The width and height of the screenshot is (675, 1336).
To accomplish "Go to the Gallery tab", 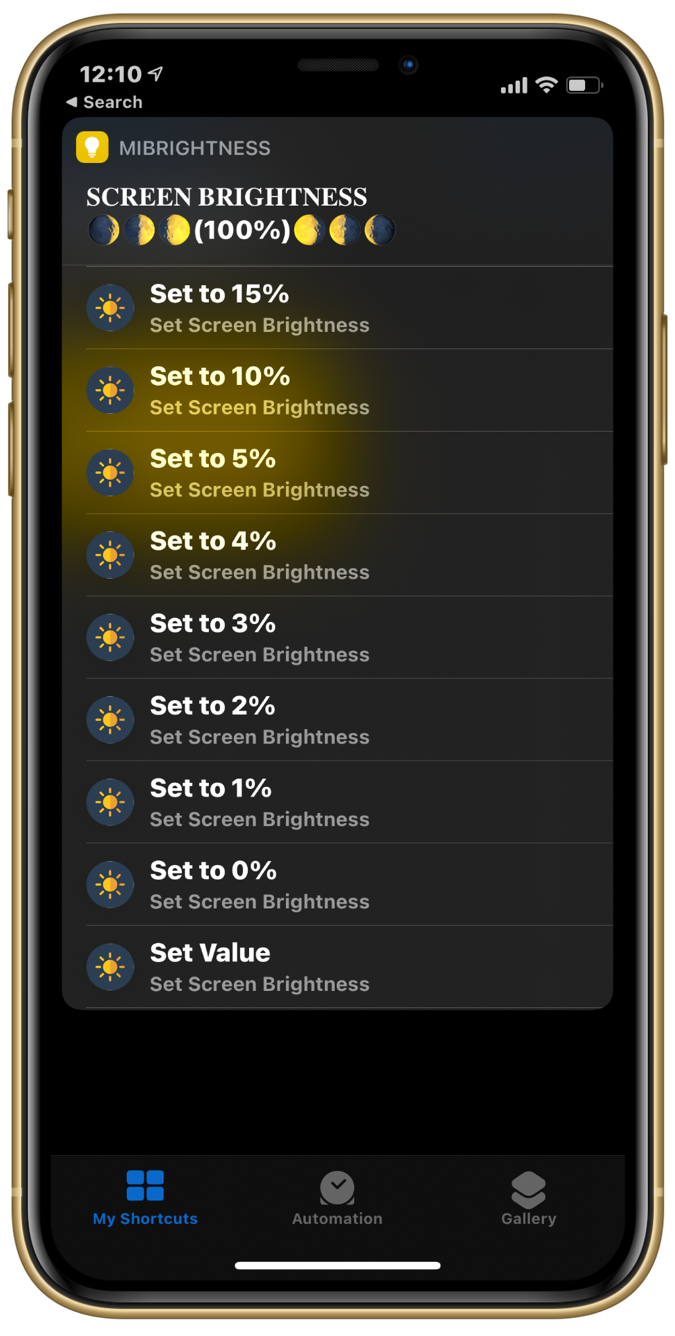I will (x=528, y=1198).
